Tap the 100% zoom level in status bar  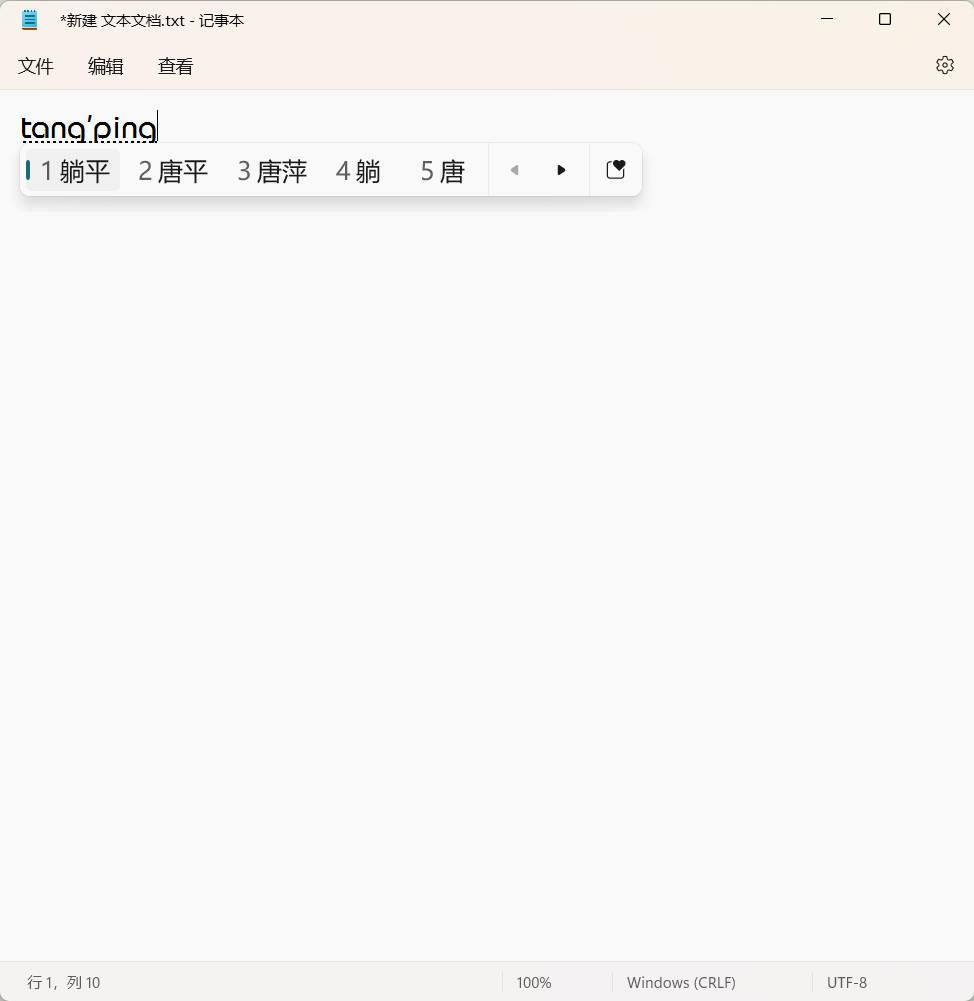(x=534, y=982)
